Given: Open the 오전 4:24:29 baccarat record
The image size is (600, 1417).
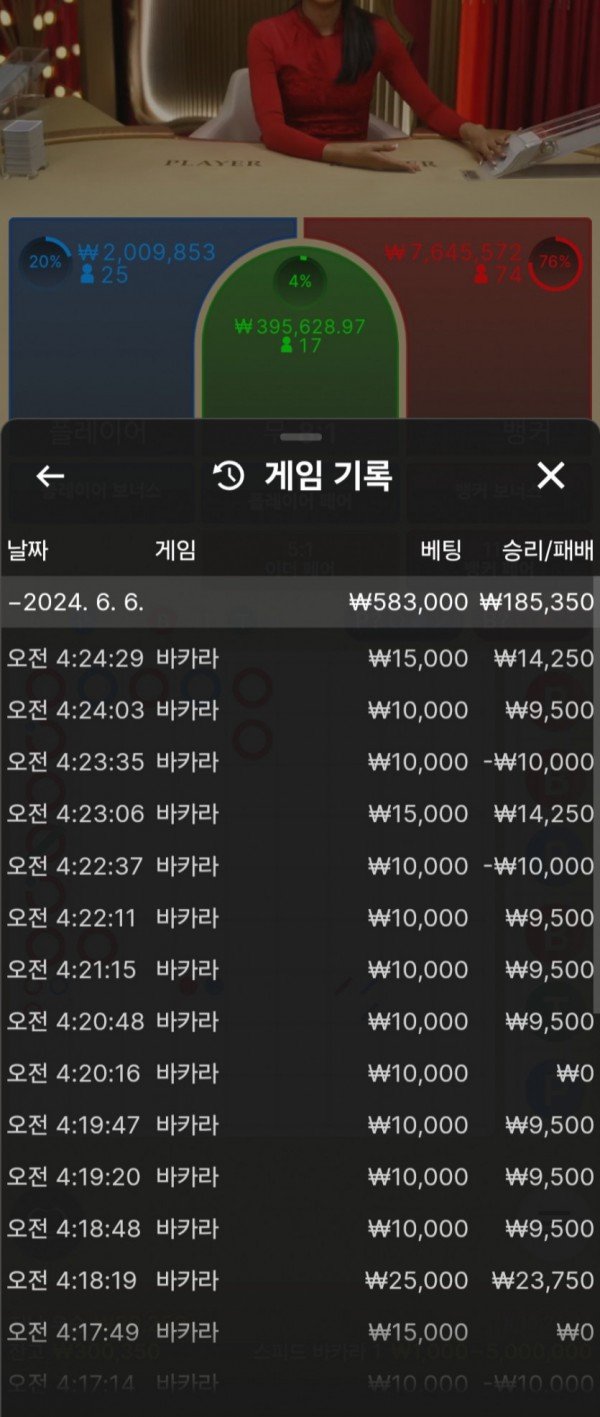Looking at the screenshot, I should [300, 658].
